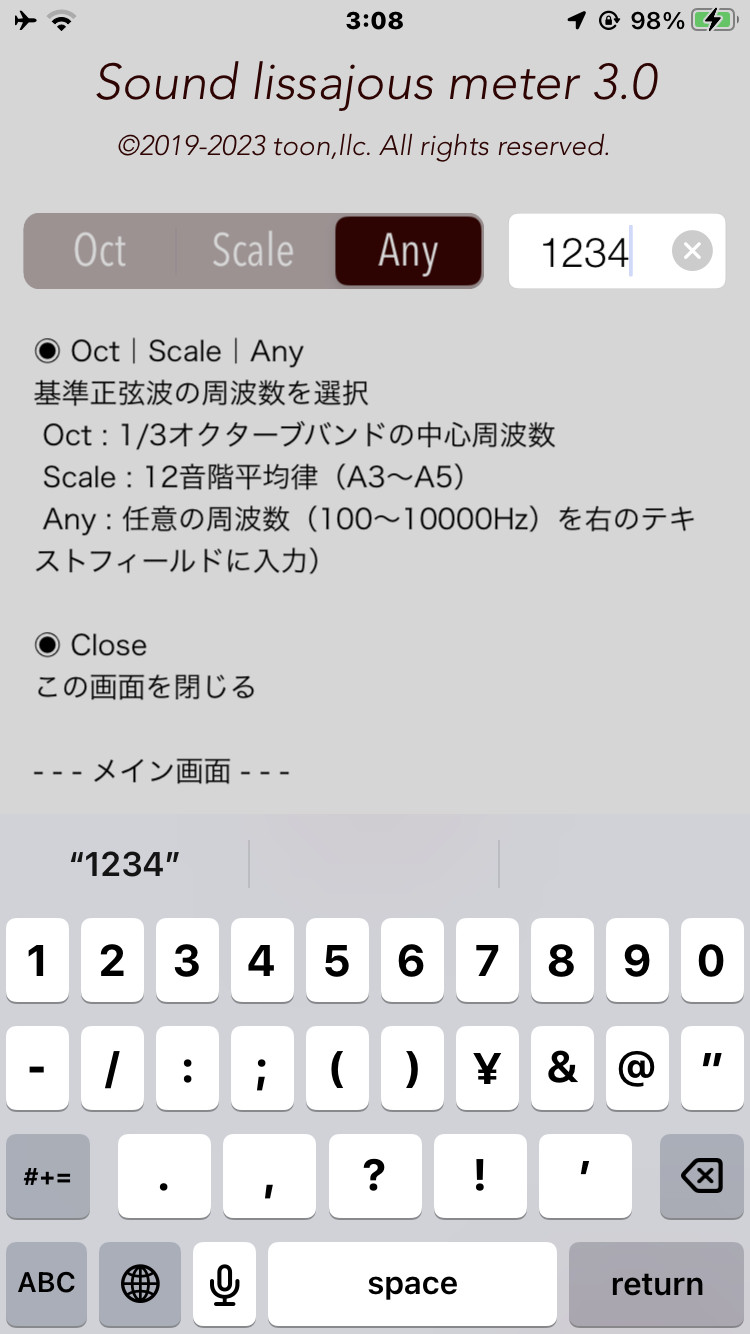
Task: Tap the return key on keyboard
Action: [656, 1283]
